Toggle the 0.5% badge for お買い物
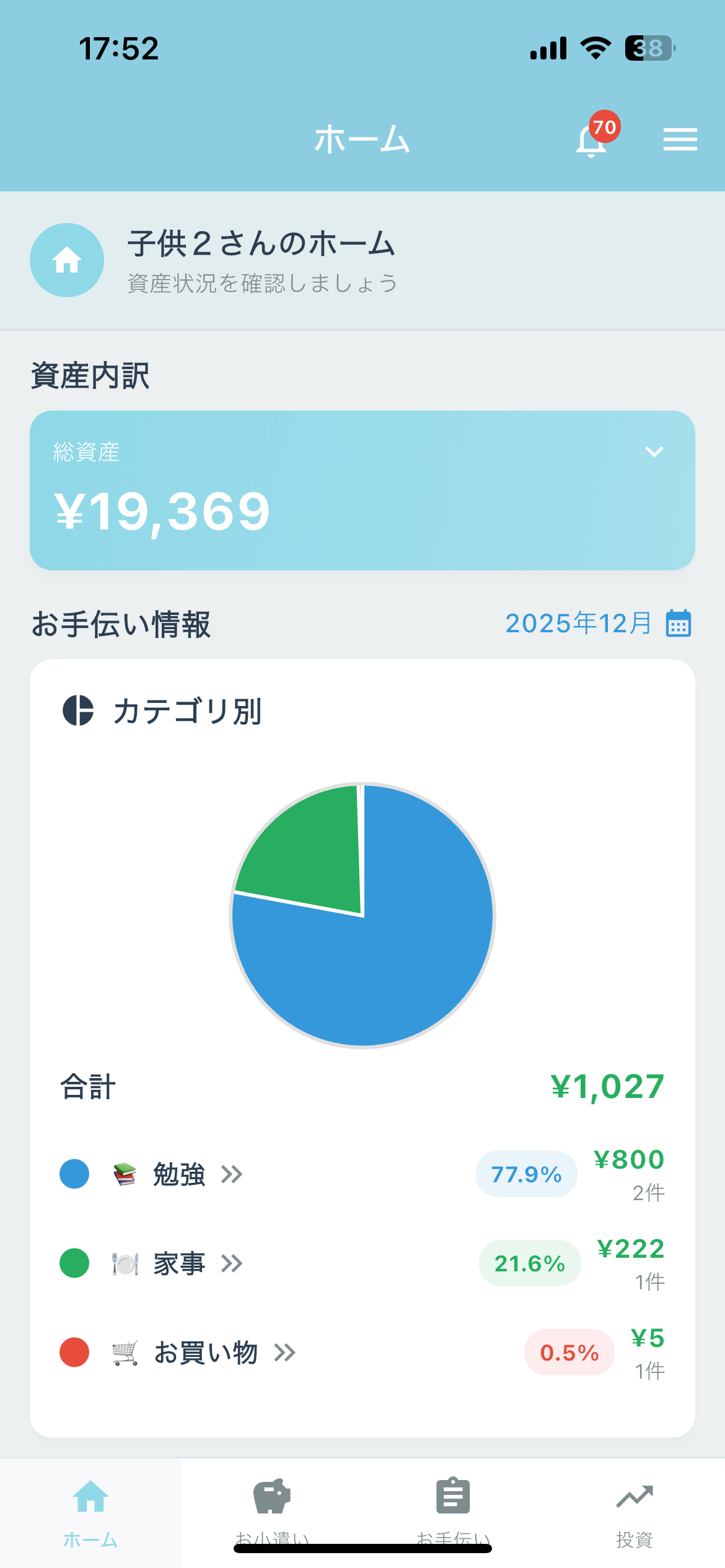 (x=568, y=1354)
